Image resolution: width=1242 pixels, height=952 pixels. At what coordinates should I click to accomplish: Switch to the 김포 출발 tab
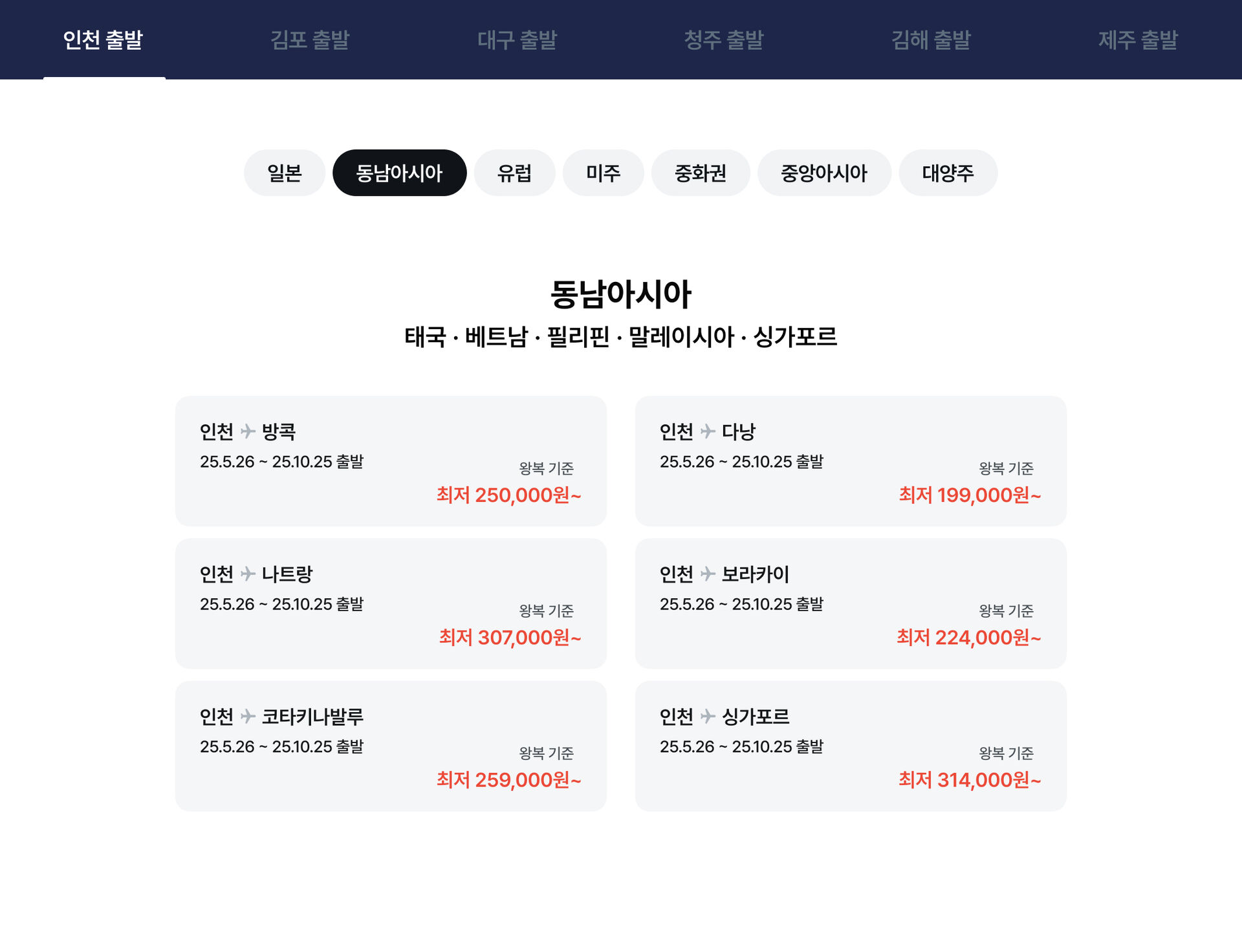click(310, 40)
